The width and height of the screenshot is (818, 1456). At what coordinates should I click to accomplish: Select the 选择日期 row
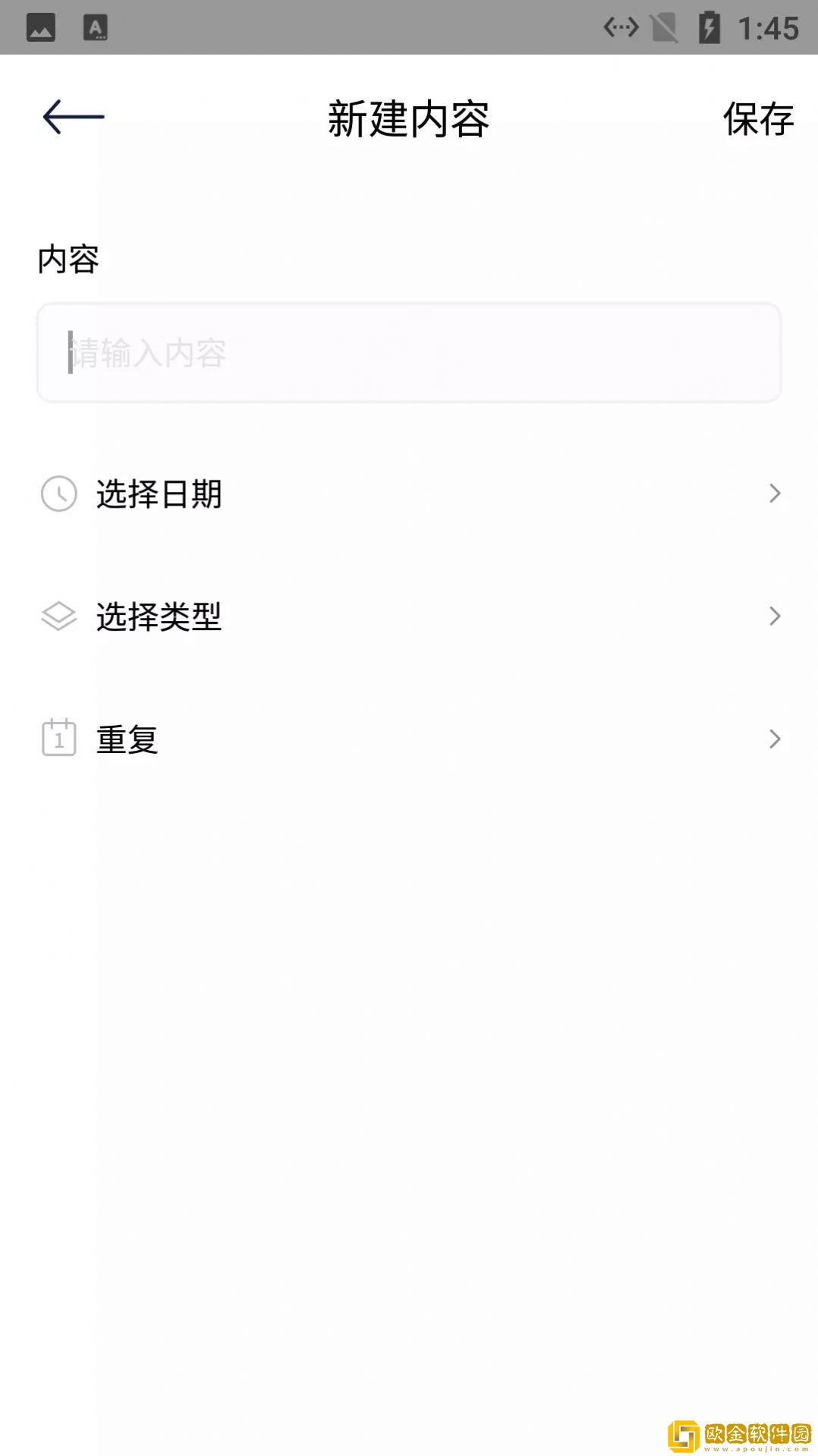[410, 493]
